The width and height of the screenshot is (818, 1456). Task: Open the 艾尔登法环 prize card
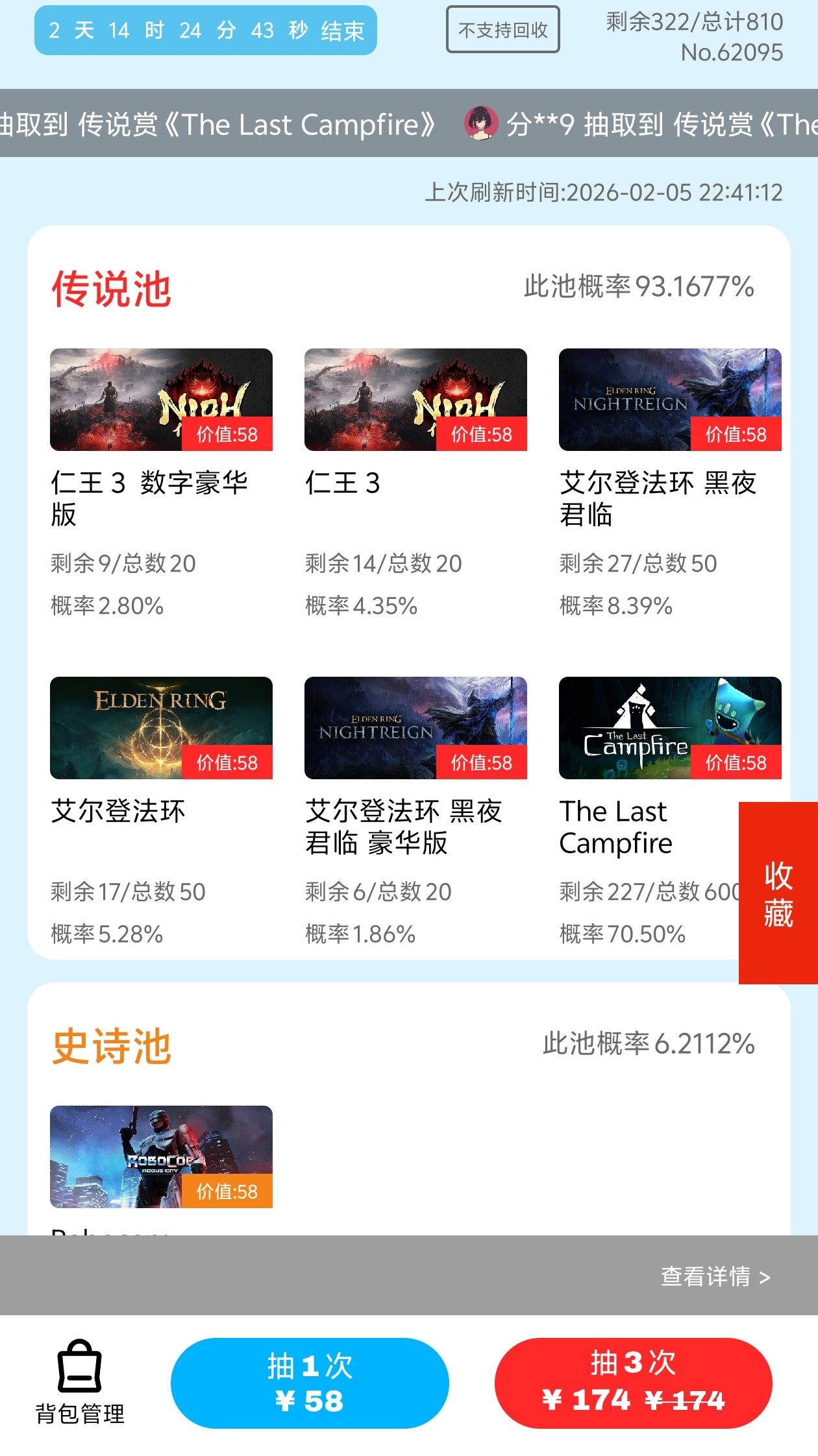tap(161, 728)
